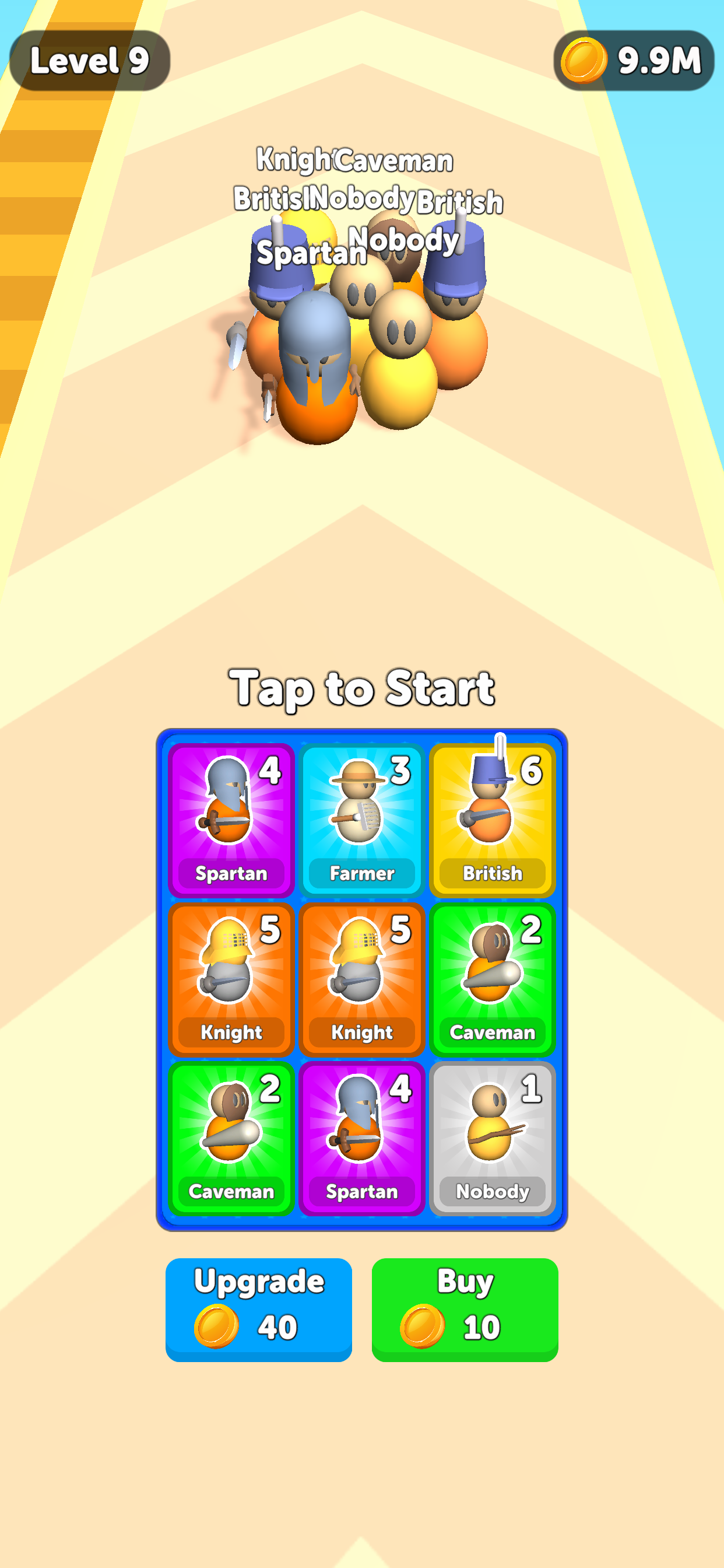Choose the Caveman card in the bottom row
The width and height of the screenshot is (724, 1568).
(x=231, y=1137)
